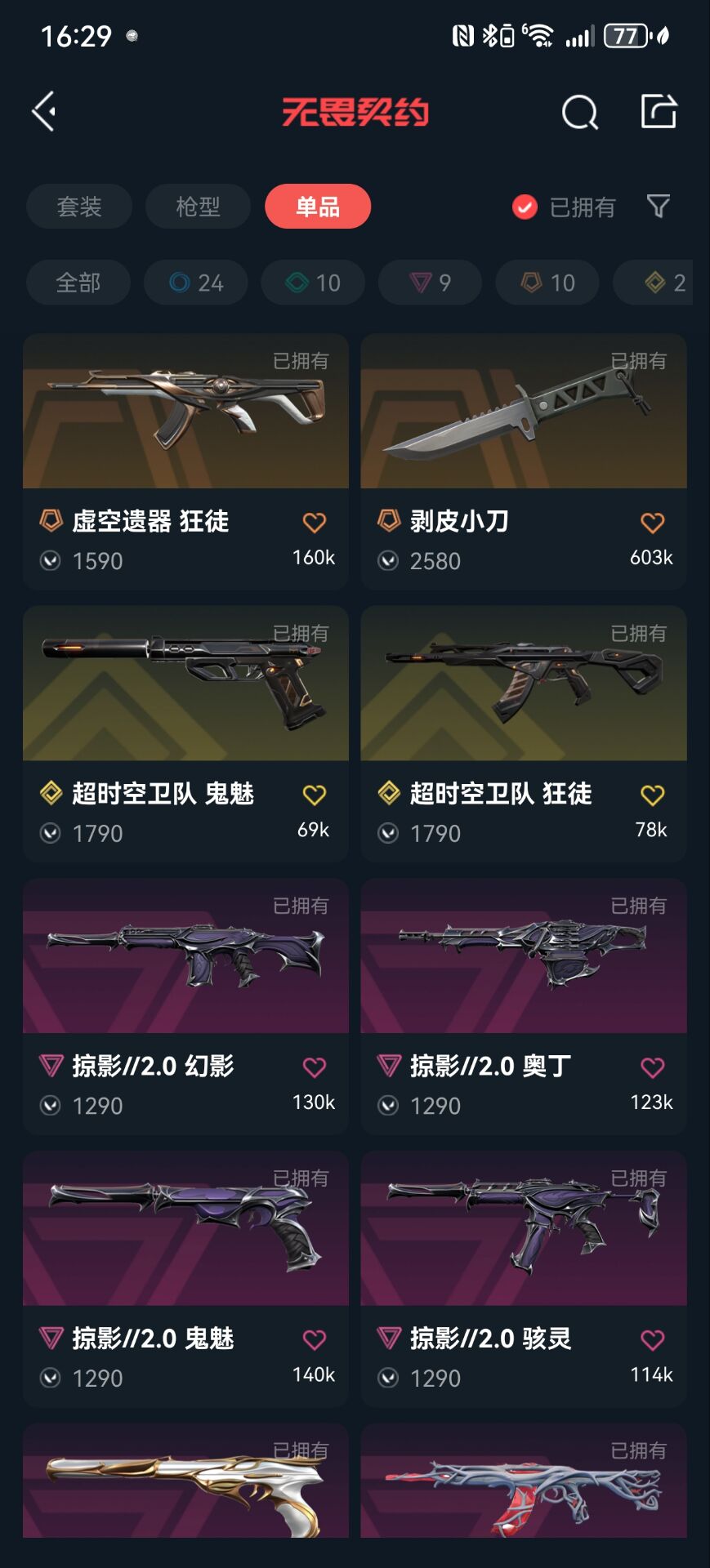Filter by the blue tier chip 24
This screenshot has height=1568, width=710.
[196, 283]
